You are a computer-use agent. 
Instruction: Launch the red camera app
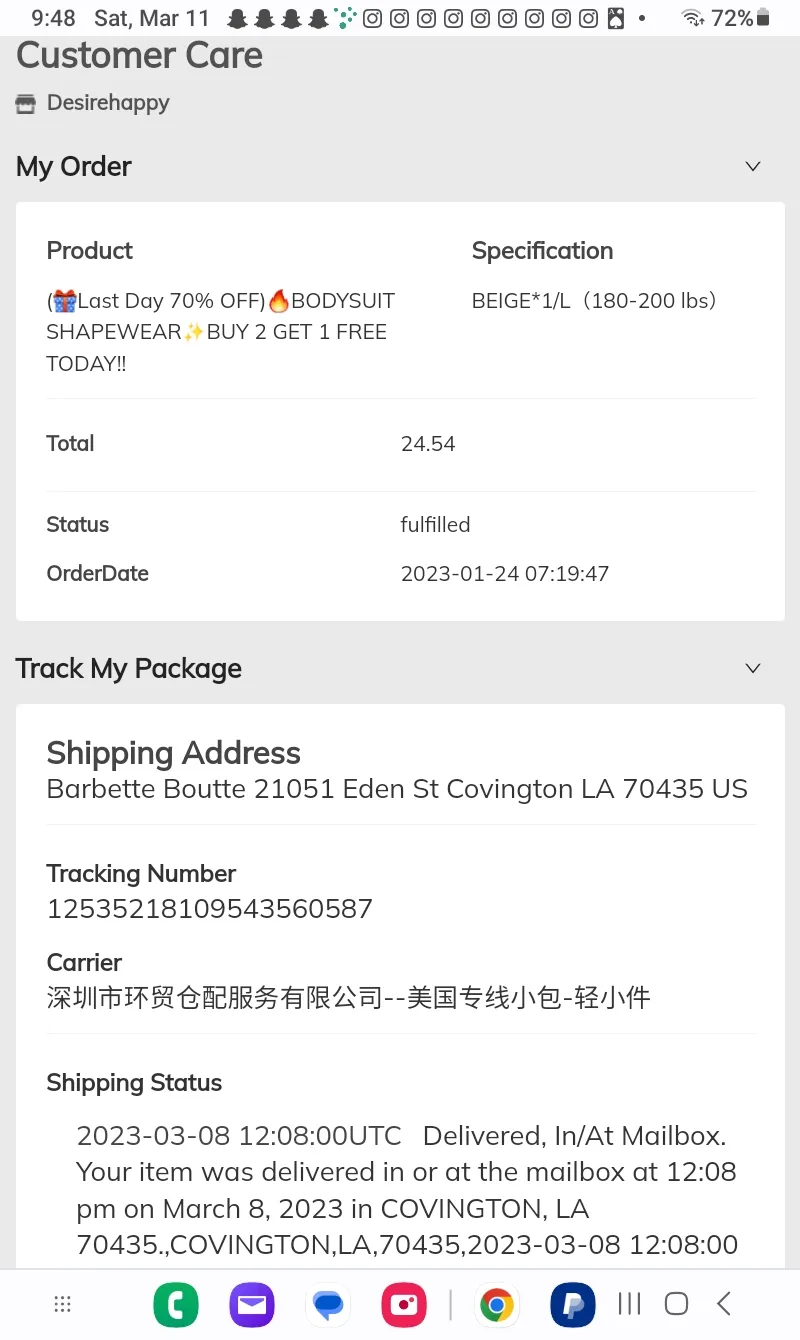point(404,1304)
